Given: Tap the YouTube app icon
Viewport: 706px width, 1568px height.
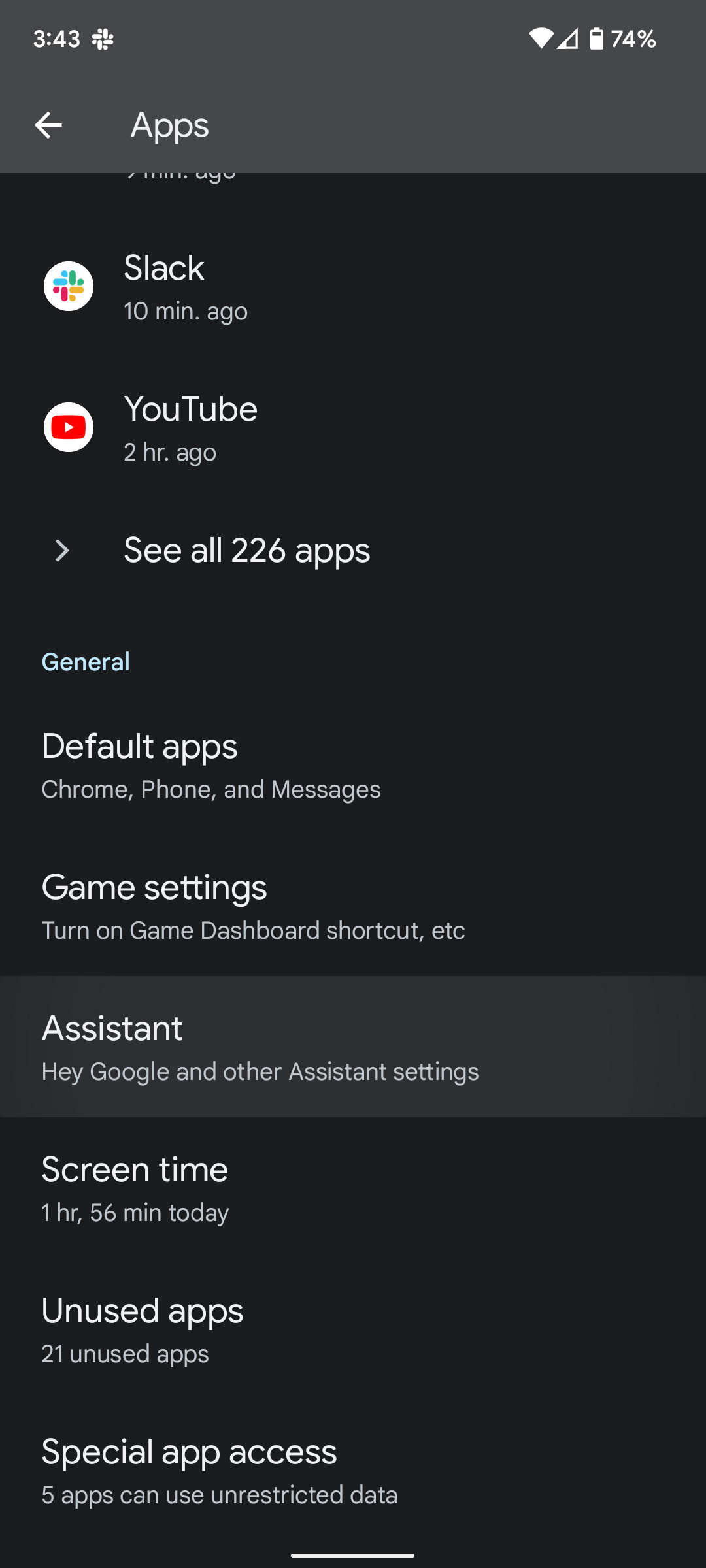Looking at the screenshot, I should tap(69, 427).
